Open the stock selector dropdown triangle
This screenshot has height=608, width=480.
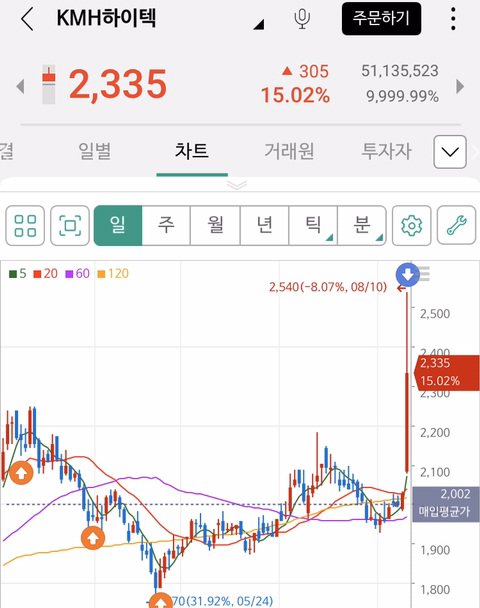coord(259,24)
